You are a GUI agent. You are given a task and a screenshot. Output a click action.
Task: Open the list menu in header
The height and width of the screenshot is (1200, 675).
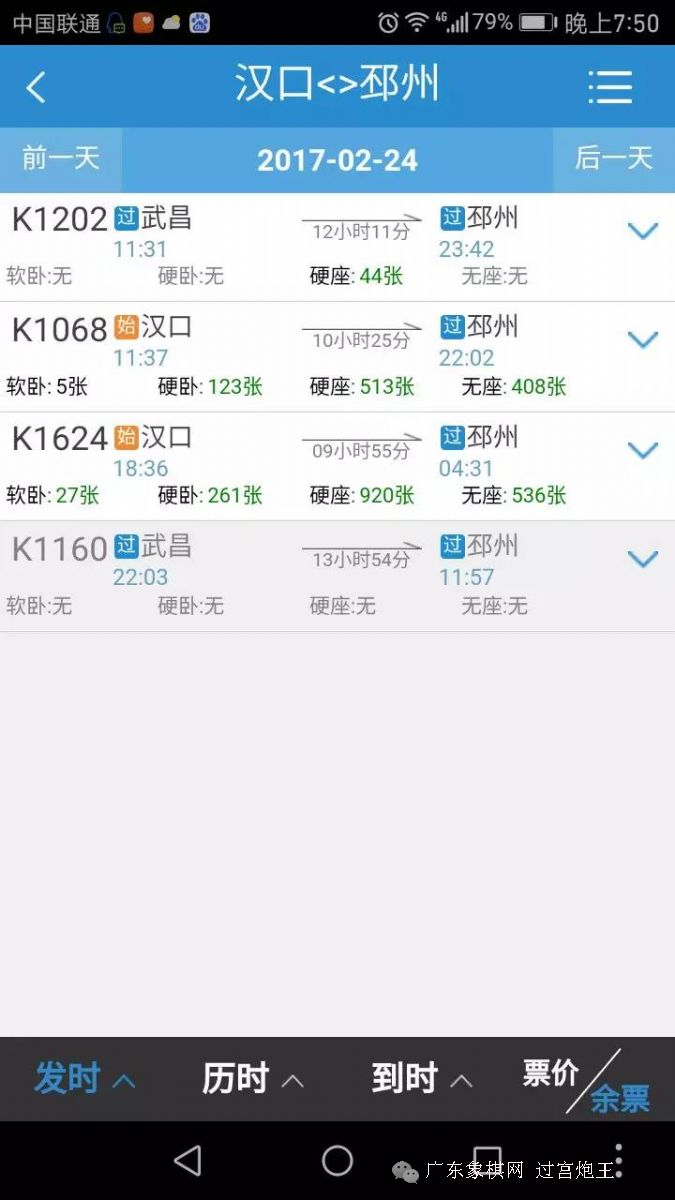(x=610, y=87)
